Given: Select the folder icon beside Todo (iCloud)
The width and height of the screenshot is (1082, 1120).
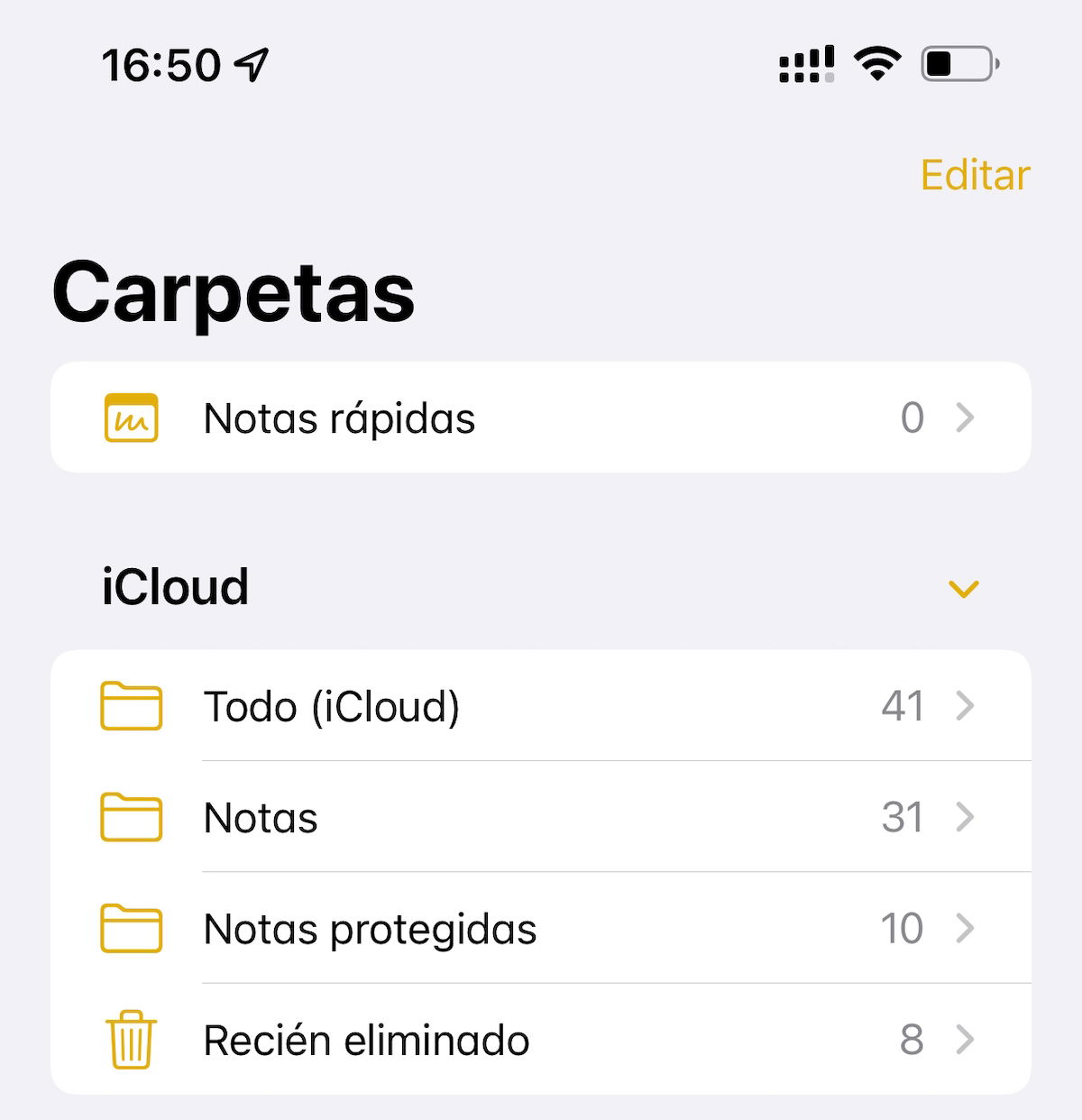Looking at the screenshot, I should (x=132, y=707).
